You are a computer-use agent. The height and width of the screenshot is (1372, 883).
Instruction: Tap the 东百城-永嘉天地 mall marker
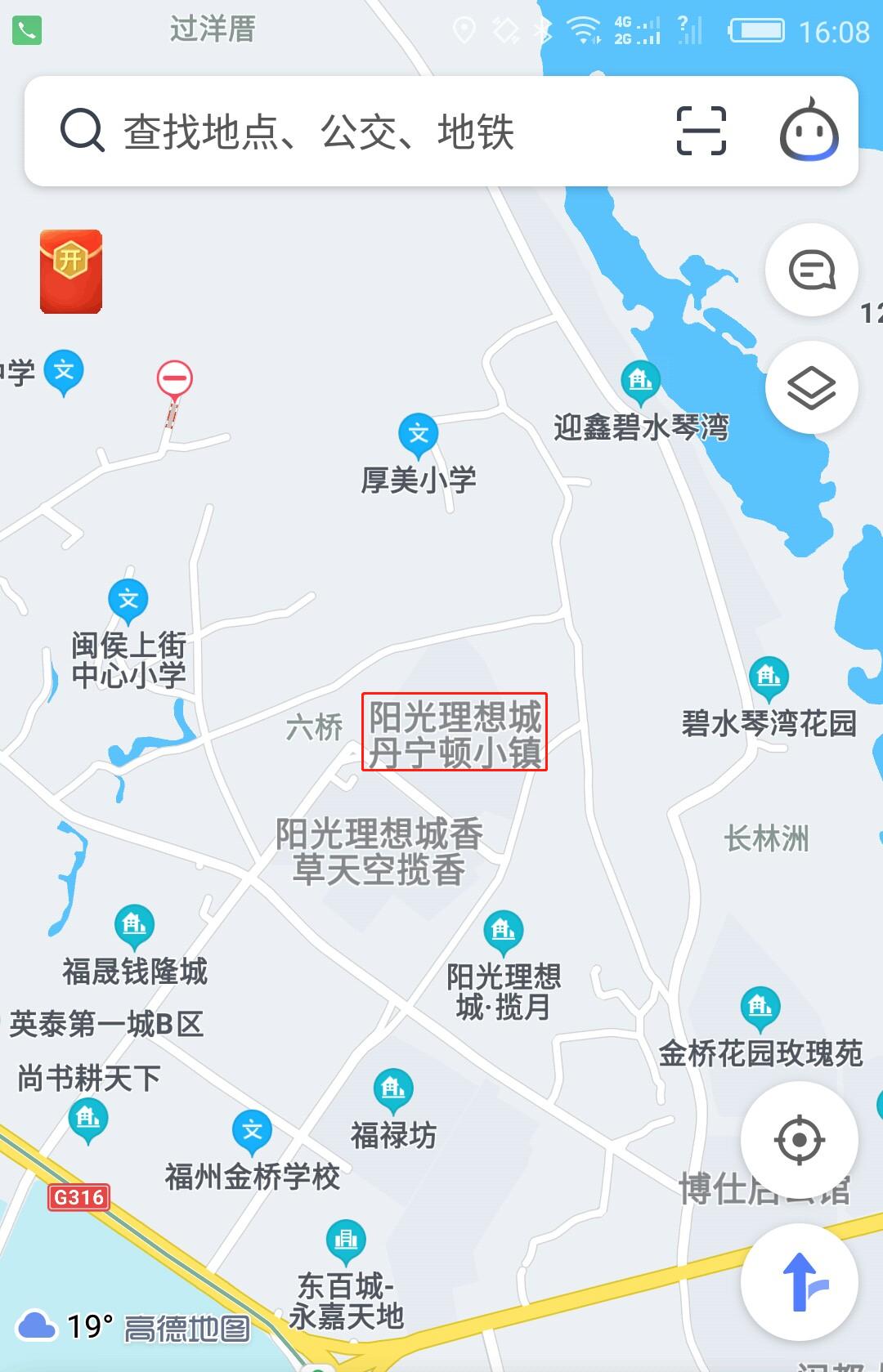point(345,1237)
